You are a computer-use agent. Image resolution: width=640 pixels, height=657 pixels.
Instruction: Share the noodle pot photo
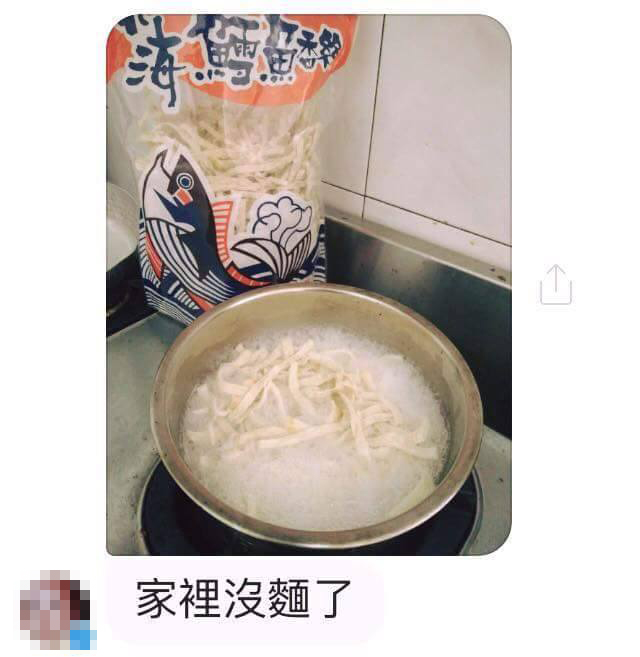coord(556,284)
